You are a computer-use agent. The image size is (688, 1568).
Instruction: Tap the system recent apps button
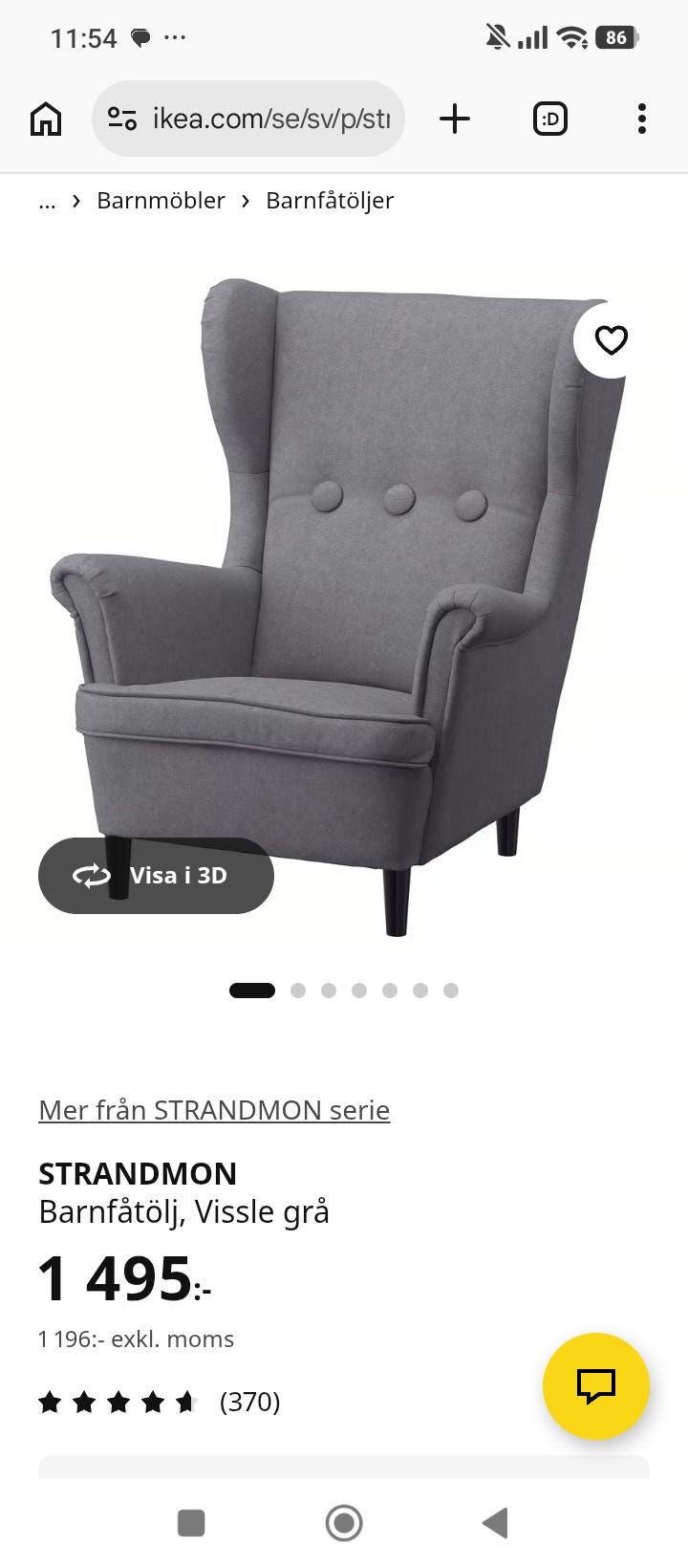click(x=191, y=1522)
